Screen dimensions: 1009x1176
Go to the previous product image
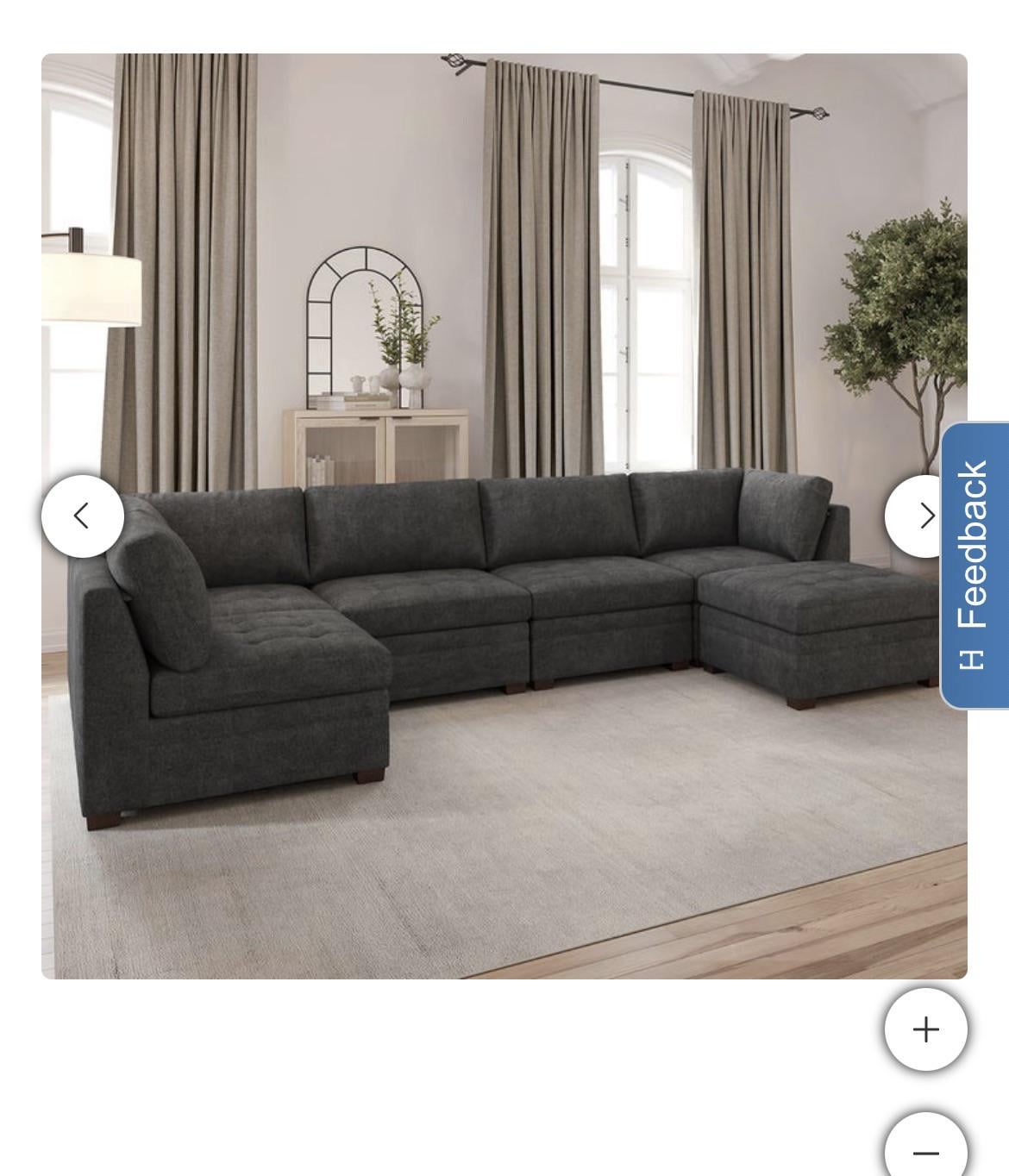click(x=83, y=516)
